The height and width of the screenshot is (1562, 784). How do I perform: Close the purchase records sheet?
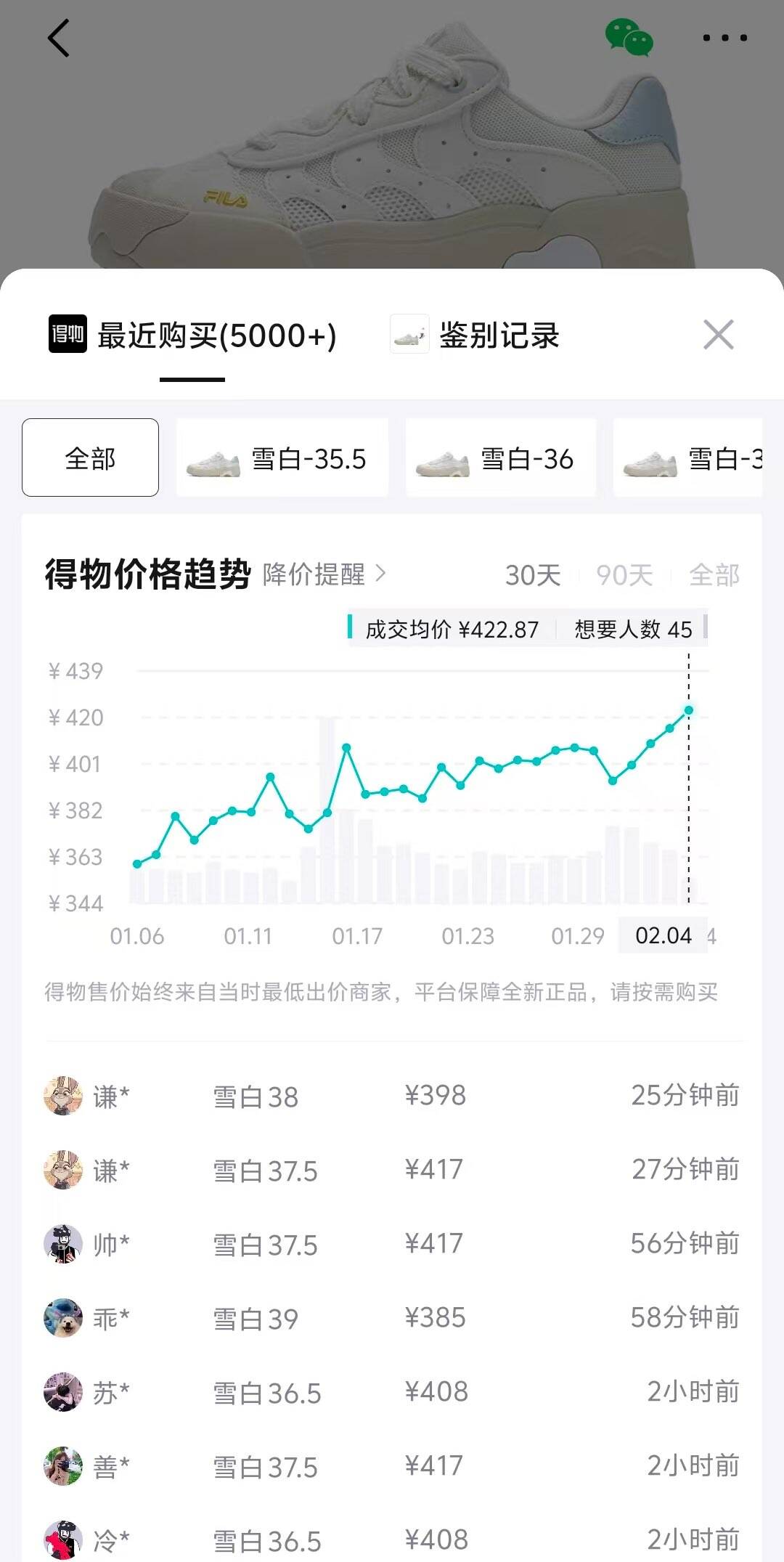[718, 335]
